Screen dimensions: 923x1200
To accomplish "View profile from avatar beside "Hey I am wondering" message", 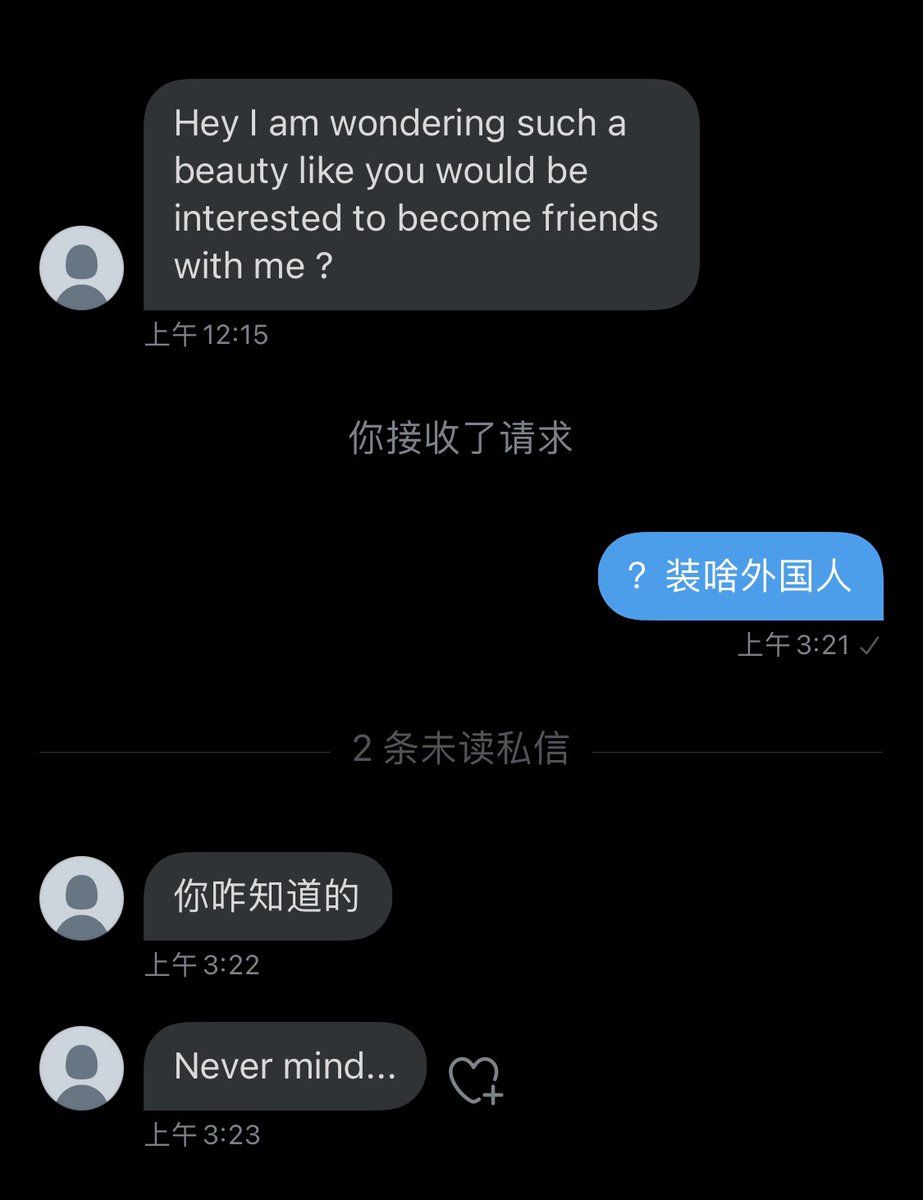I will (81, 268).
